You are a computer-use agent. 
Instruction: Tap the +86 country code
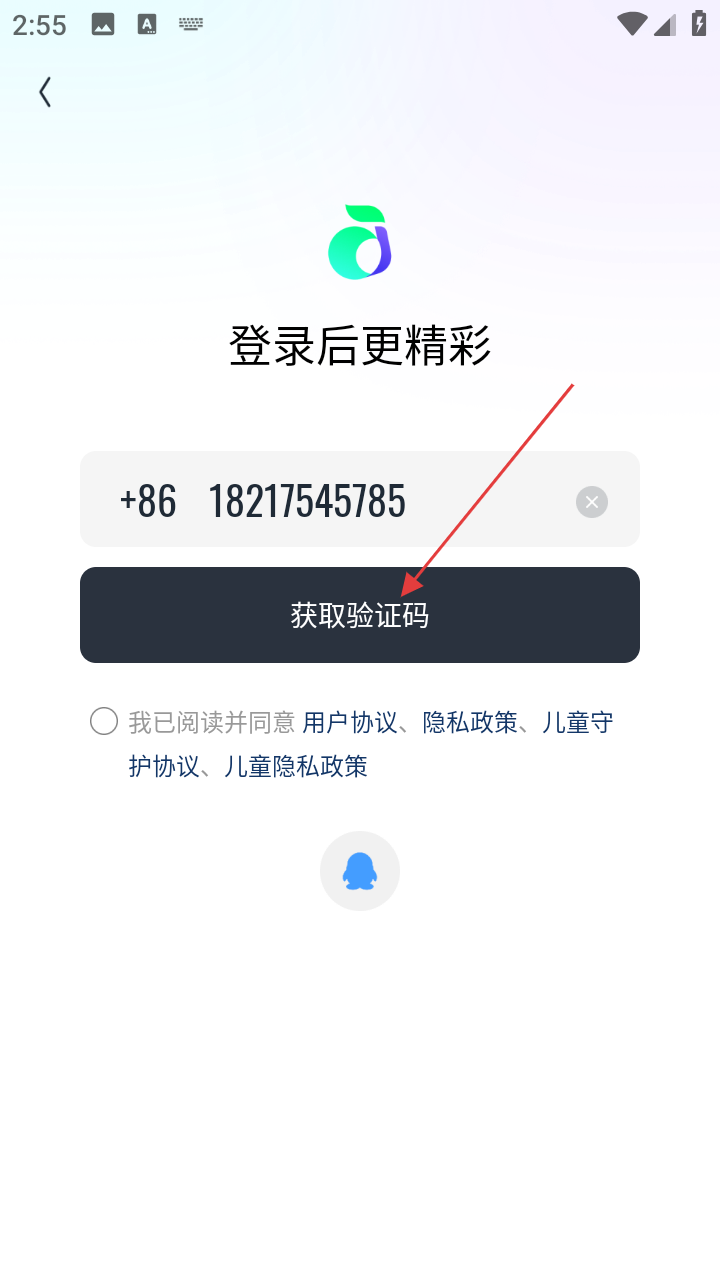(x=148, y=501)
